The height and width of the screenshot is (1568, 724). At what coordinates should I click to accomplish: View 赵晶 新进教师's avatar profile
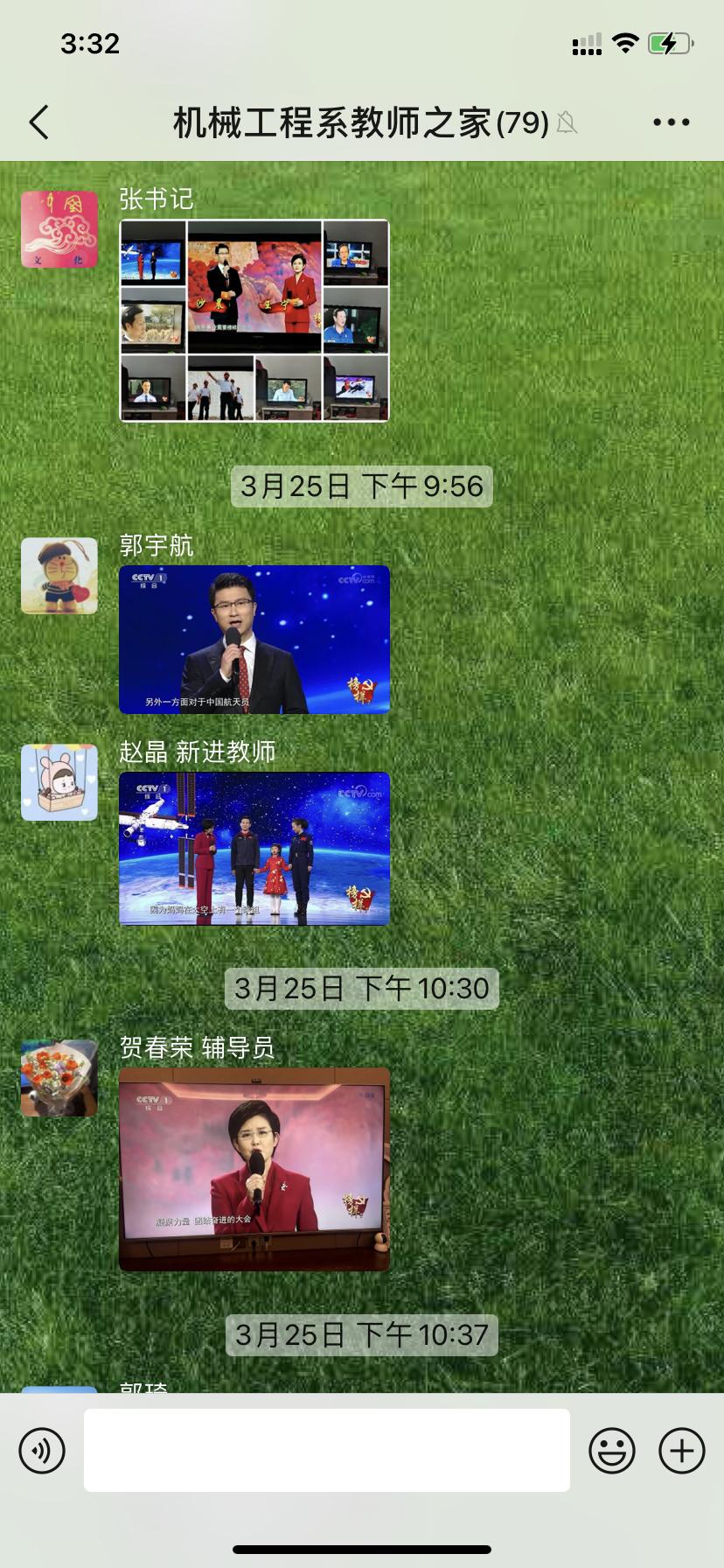coord(59,782)
